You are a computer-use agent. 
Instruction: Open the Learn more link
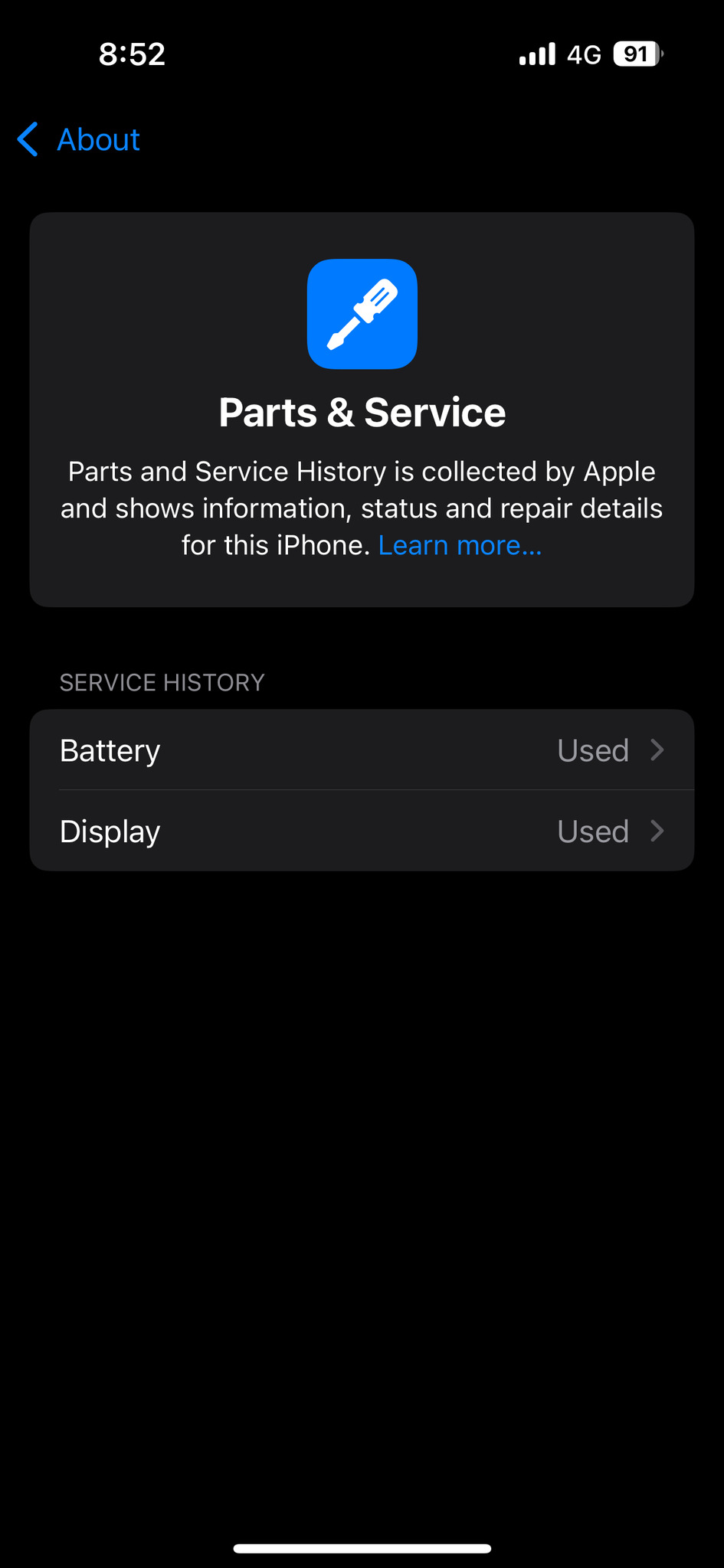tap(460, 546)
